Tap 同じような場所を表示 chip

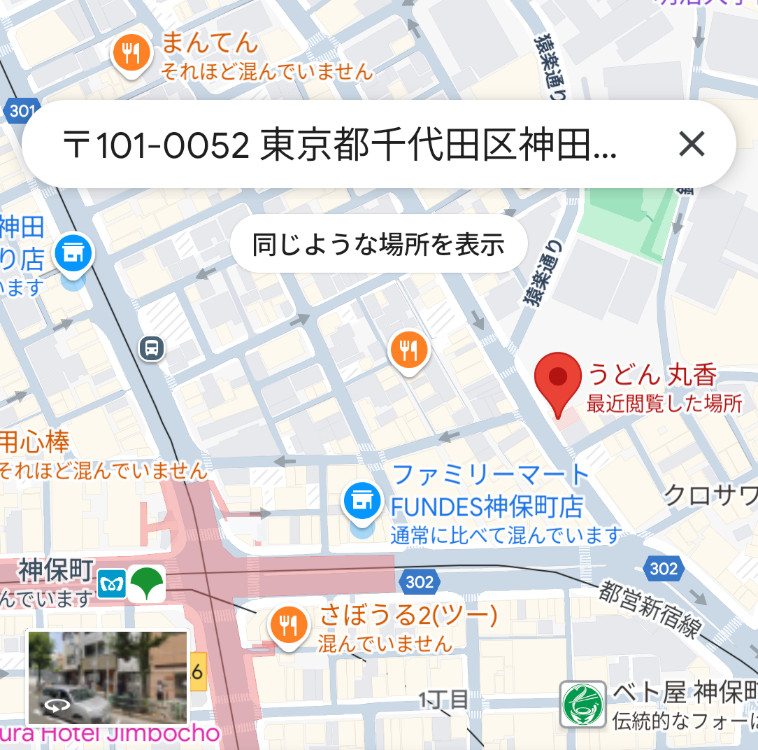coord(377,244)
